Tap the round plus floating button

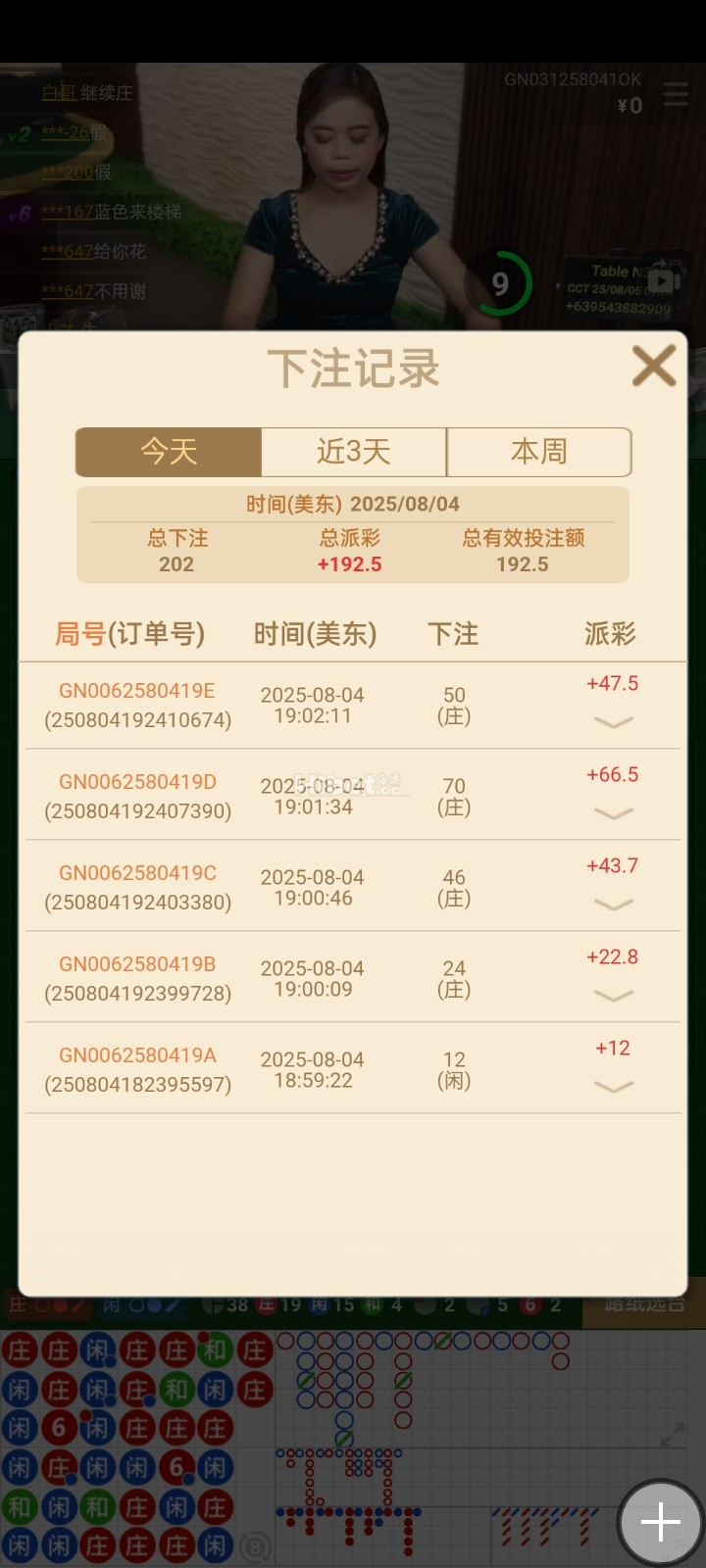[x=661, y=1522]
